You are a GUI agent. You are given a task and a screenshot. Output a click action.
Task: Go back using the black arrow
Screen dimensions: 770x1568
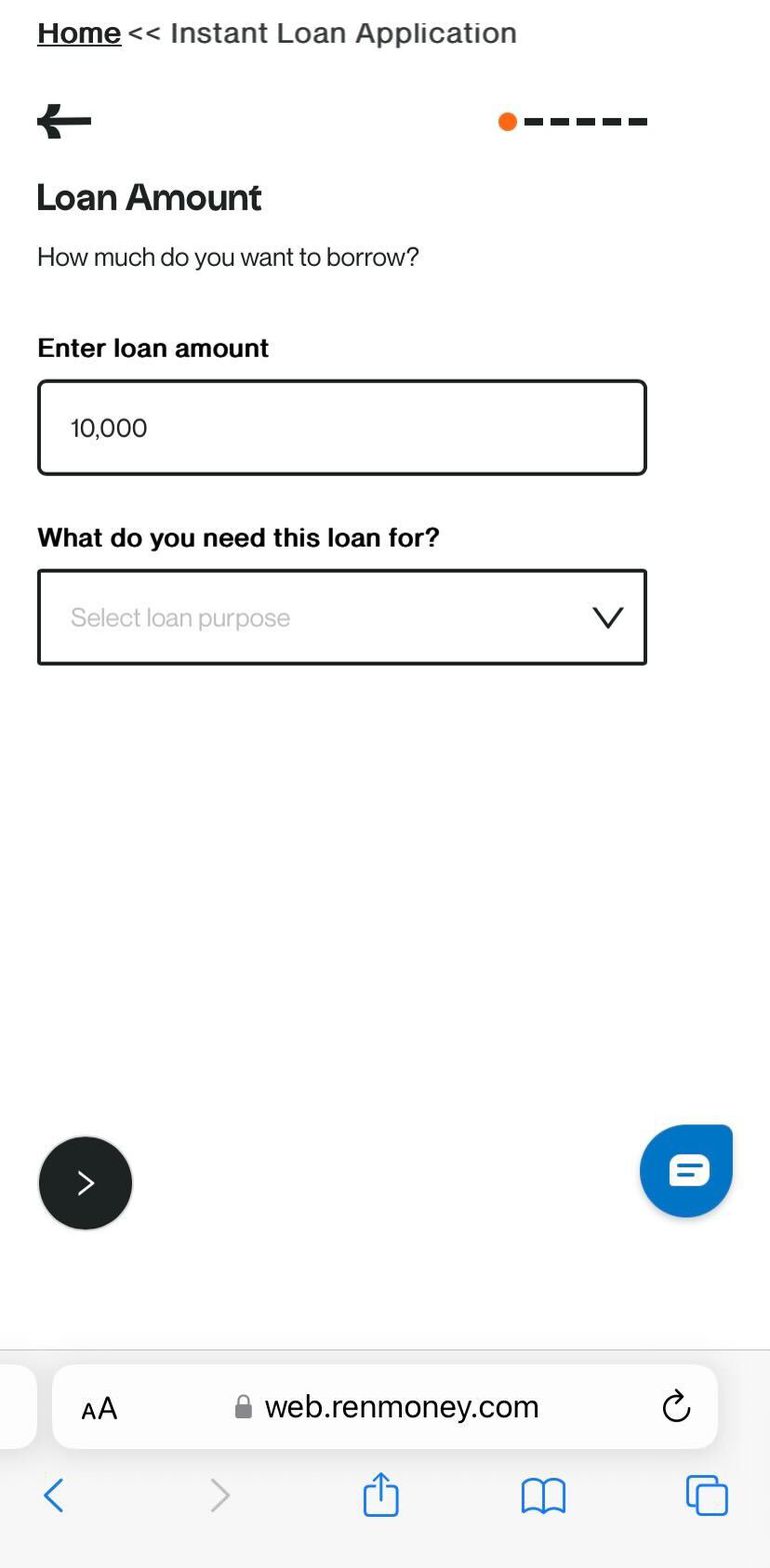(x=64, y=122)
